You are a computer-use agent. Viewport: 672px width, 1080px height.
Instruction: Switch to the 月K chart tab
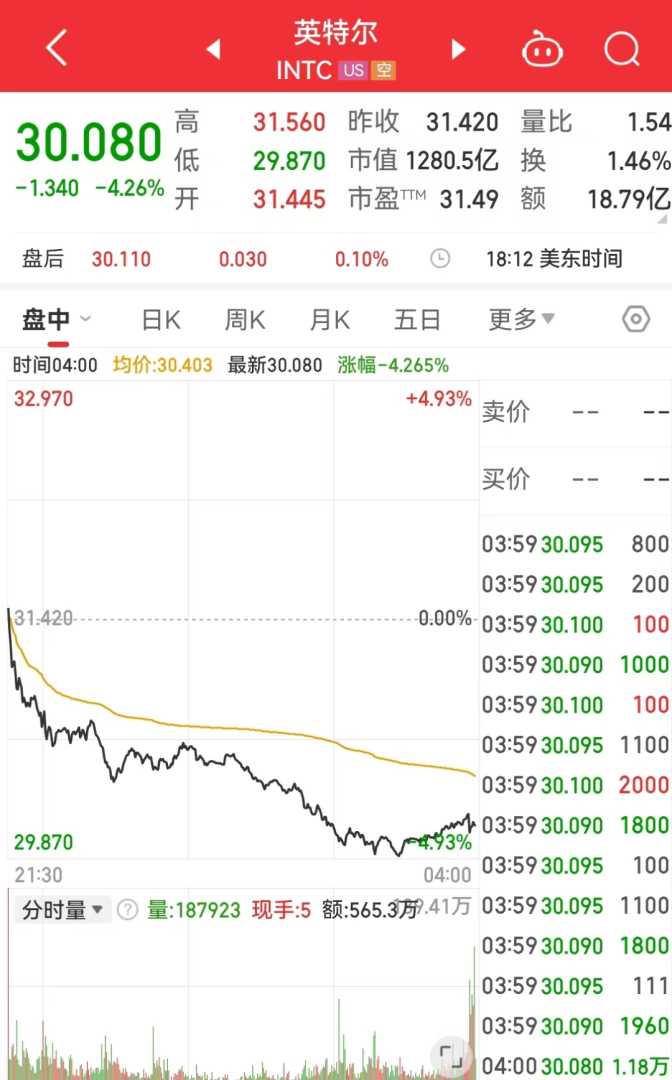tap(330, 320)
